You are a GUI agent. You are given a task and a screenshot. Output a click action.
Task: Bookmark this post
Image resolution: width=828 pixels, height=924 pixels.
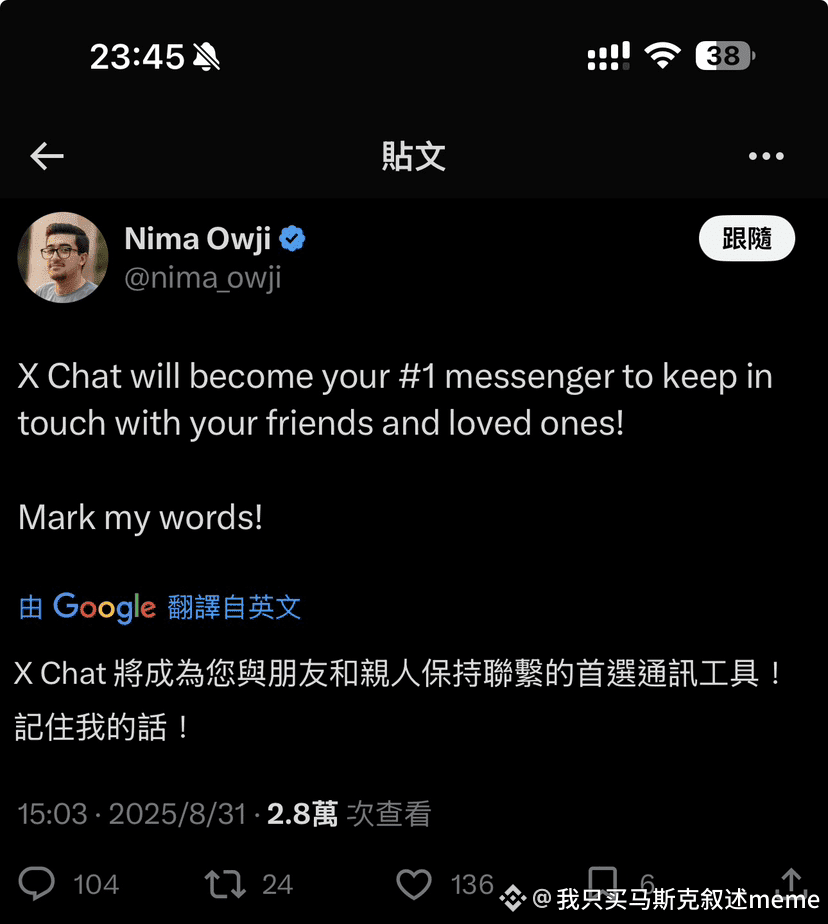click(602, 882)
